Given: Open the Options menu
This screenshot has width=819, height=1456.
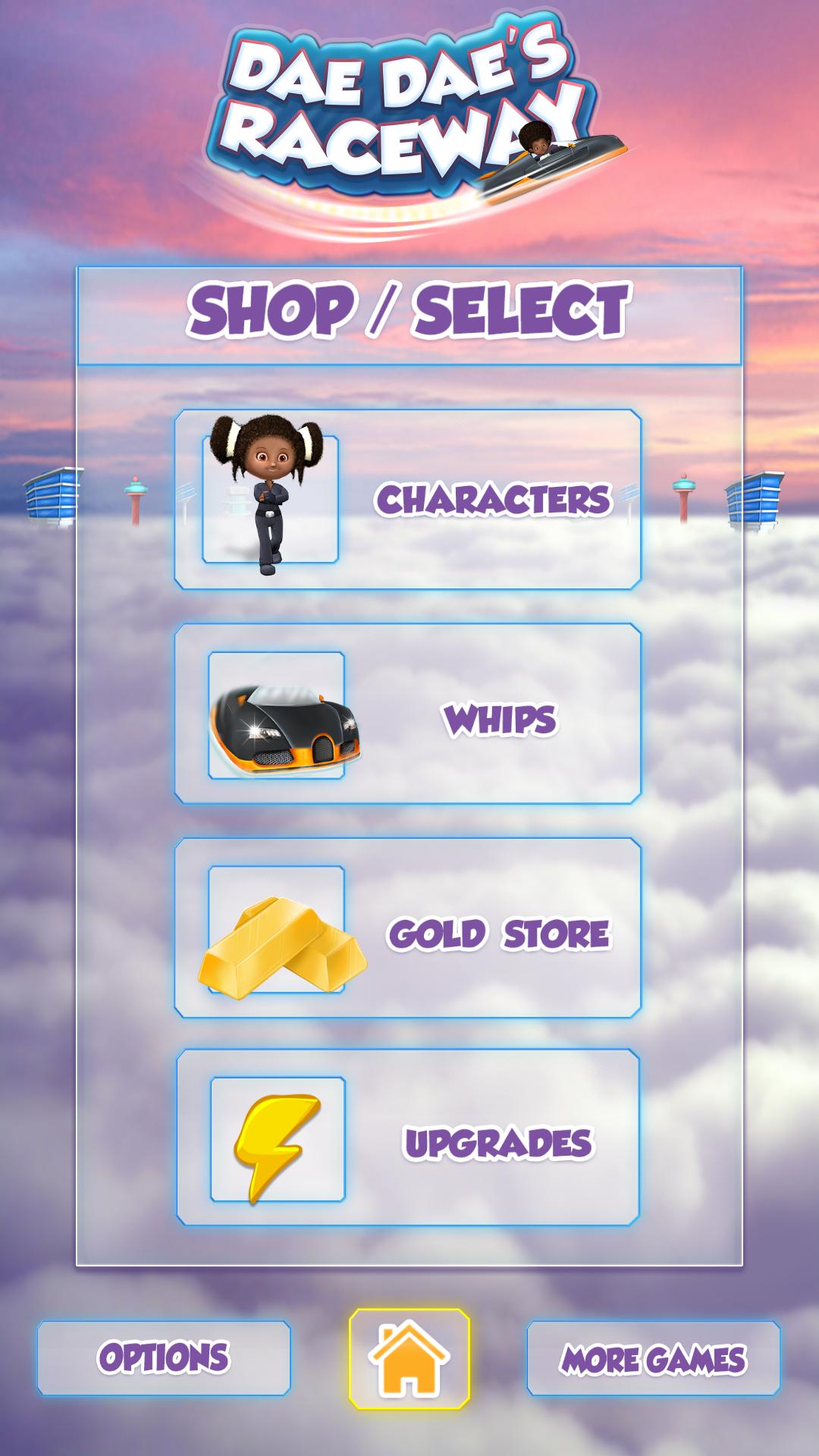Looking at the screenshot, I should point(164,1358).
